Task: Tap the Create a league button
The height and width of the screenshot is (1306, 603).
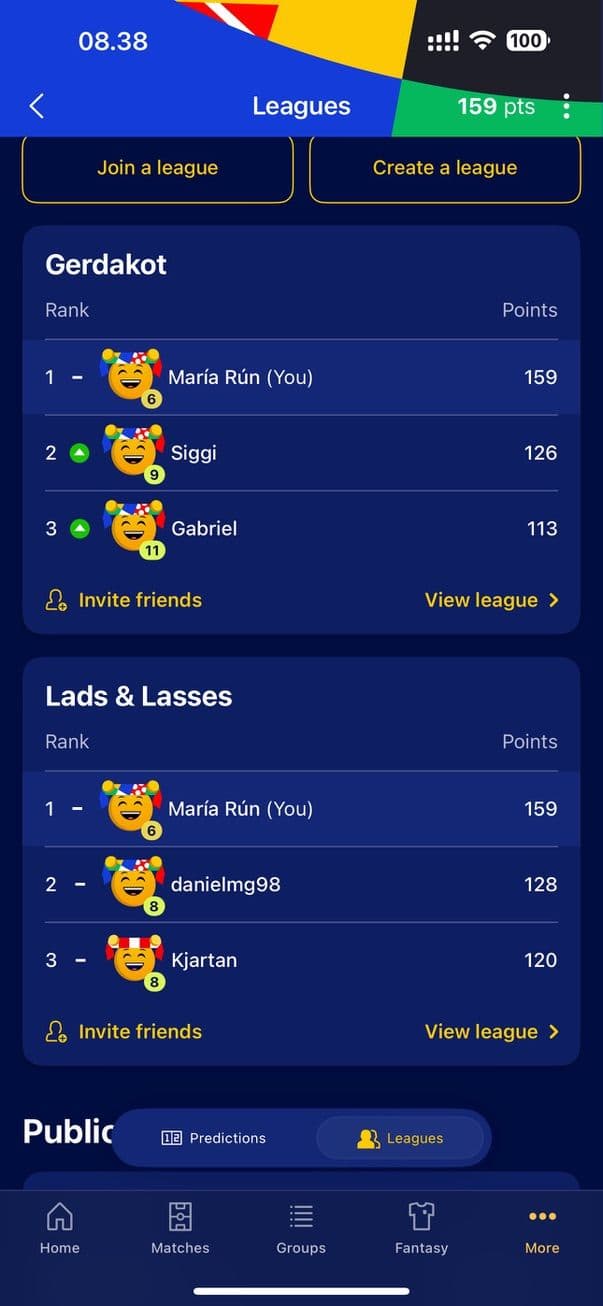Action: tap(445, 168)
